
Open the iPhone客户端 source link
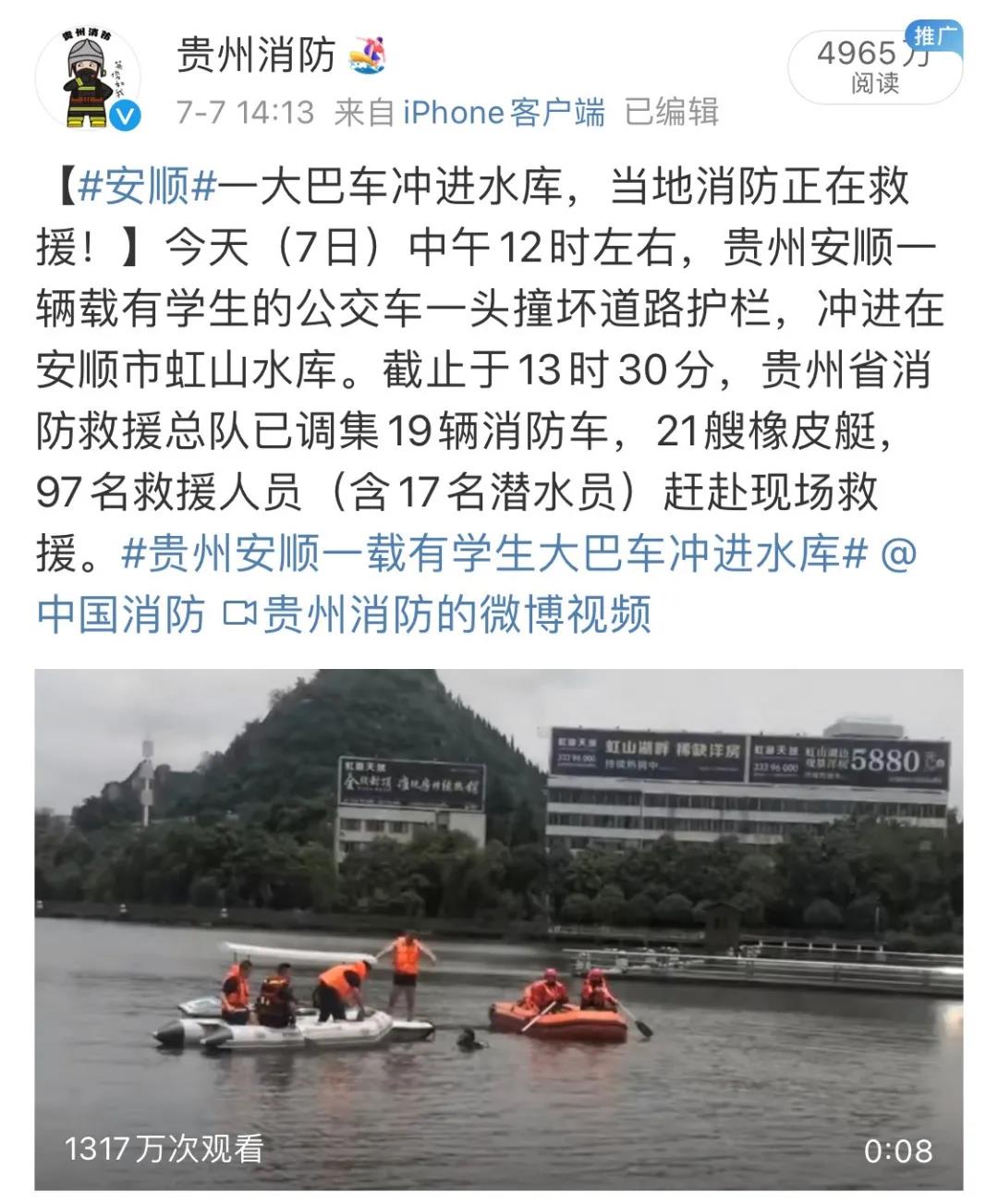(504, 113)
